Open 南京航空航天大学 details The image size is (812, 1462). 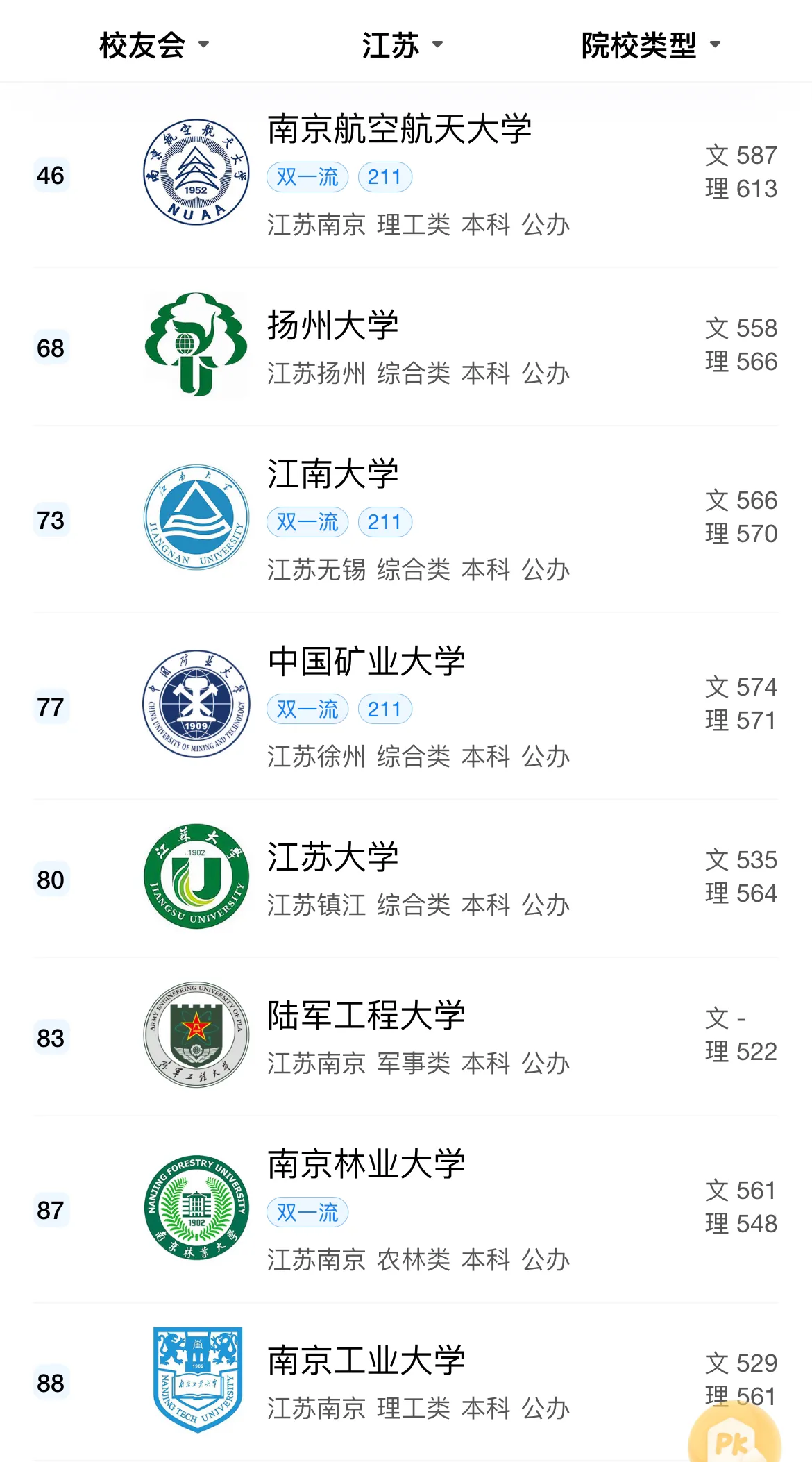[400, 130]
